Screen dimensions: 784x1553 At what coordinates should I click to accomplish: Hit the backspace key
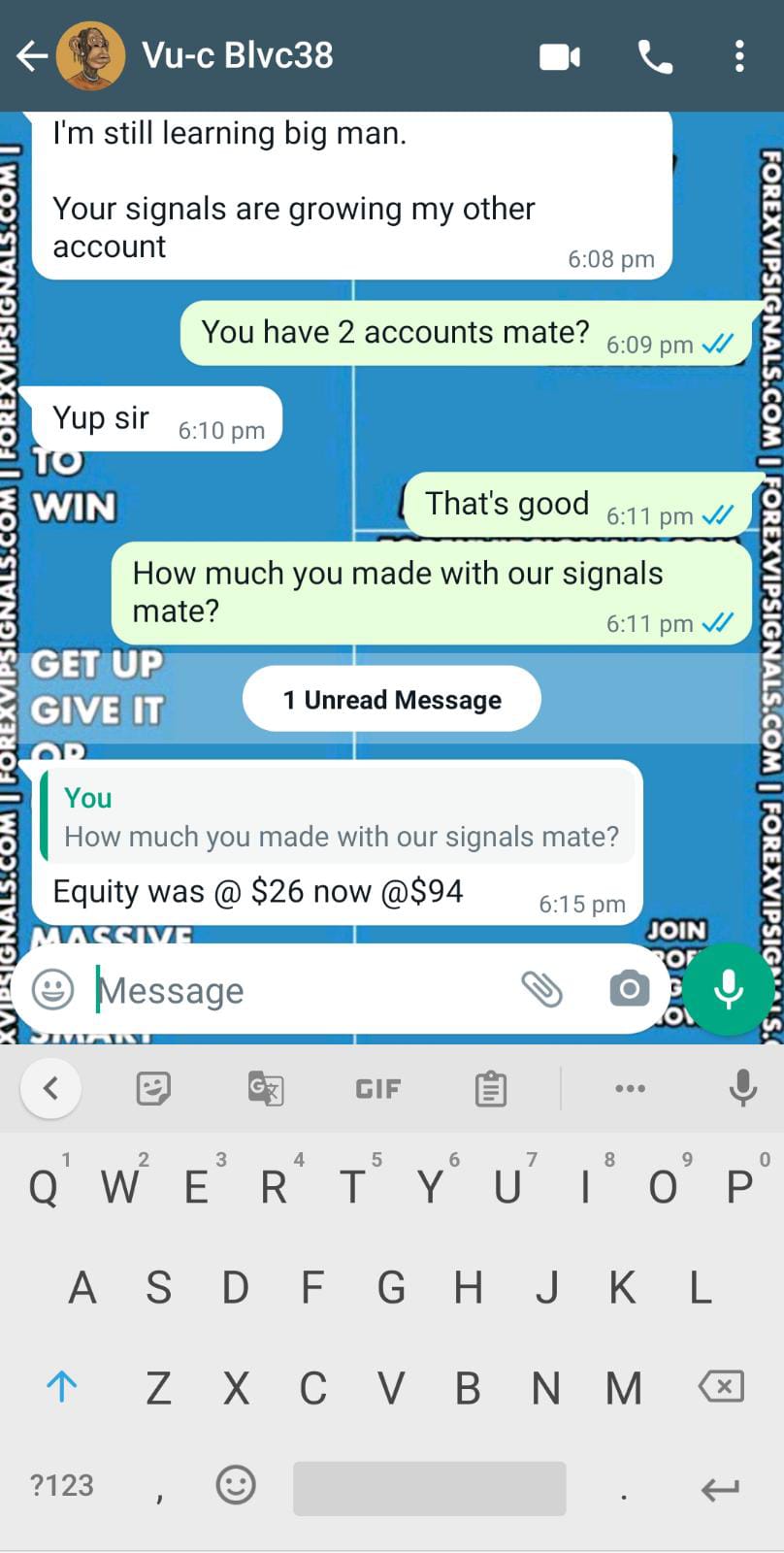coord(721,1387)
